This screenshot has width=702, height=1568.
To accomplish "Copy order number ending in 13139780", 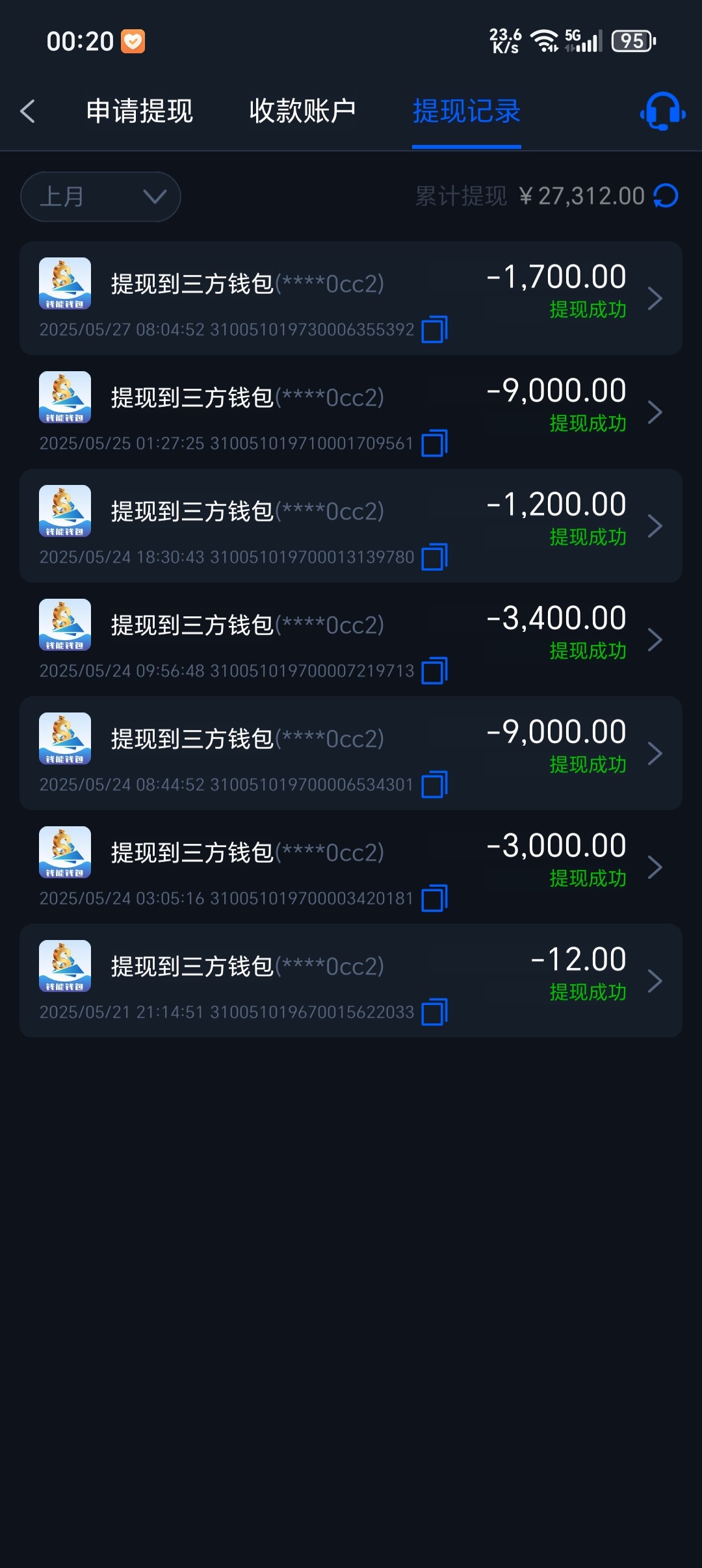I will [x=434, y=557].
